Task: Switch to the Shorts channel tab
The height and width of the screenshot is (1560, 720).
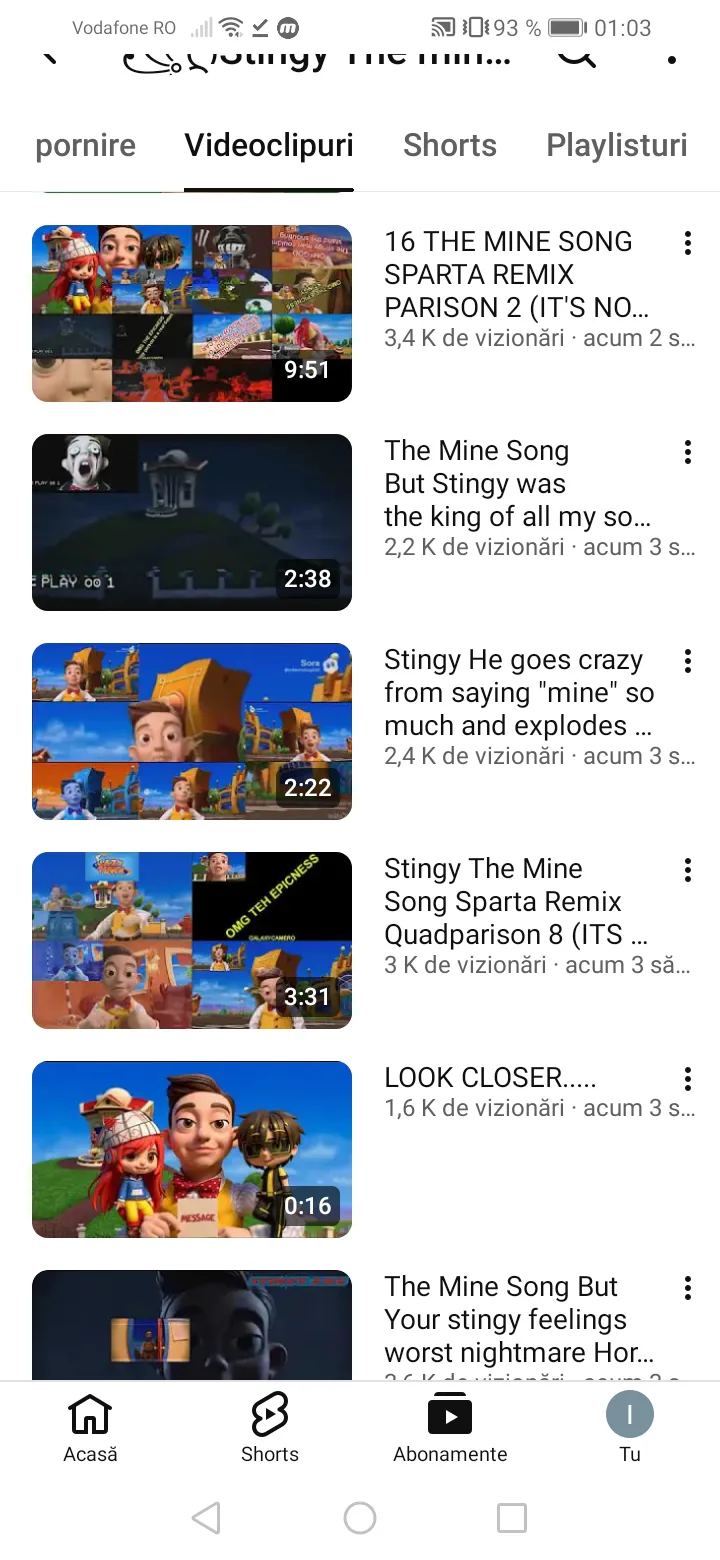Action: click(449, 146)
